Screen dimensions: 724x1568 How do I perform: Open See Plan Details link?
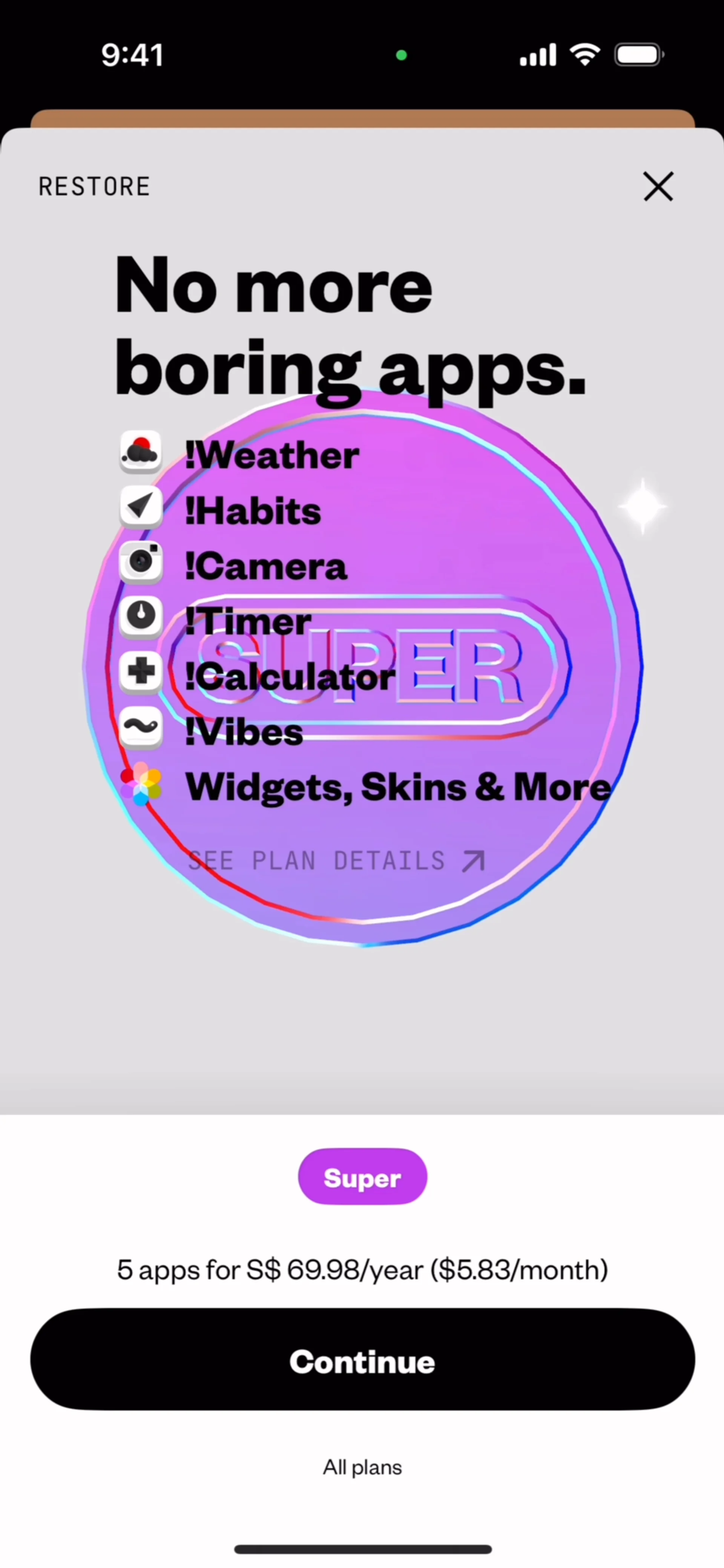tap(336, 861)
